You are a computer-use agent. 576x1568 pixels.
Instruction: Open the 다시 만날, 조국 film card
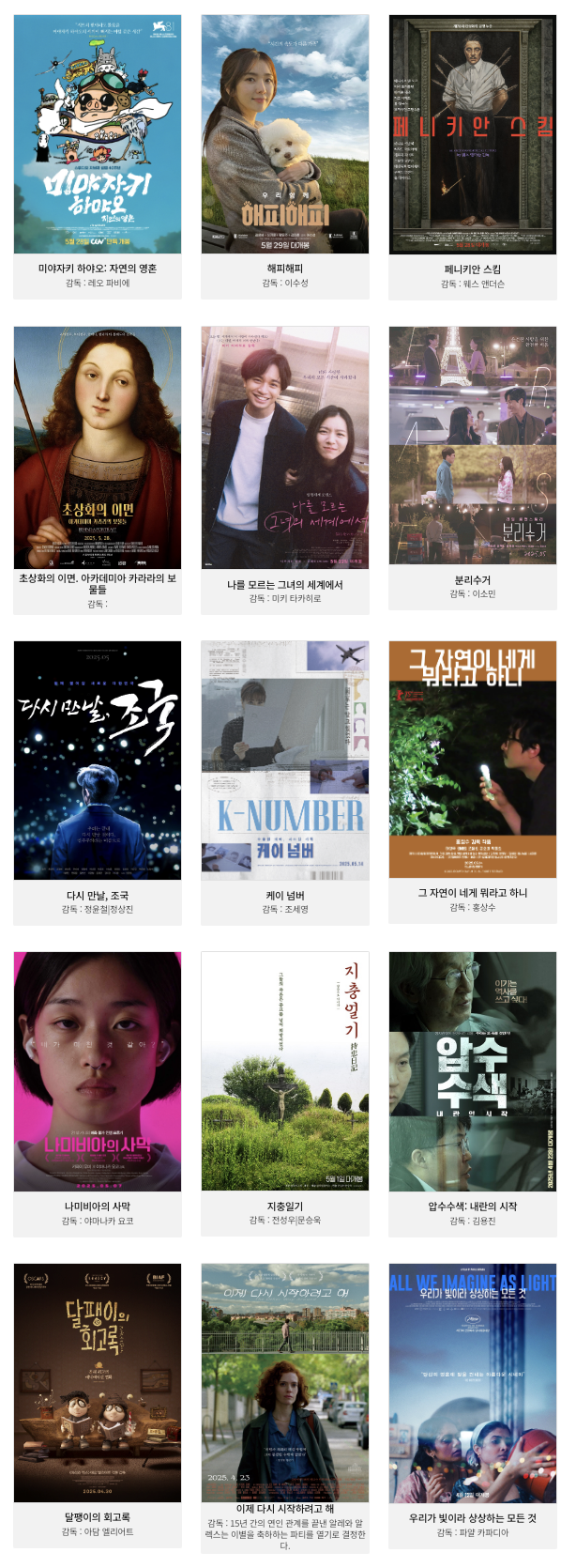click(x=98, y=761)
